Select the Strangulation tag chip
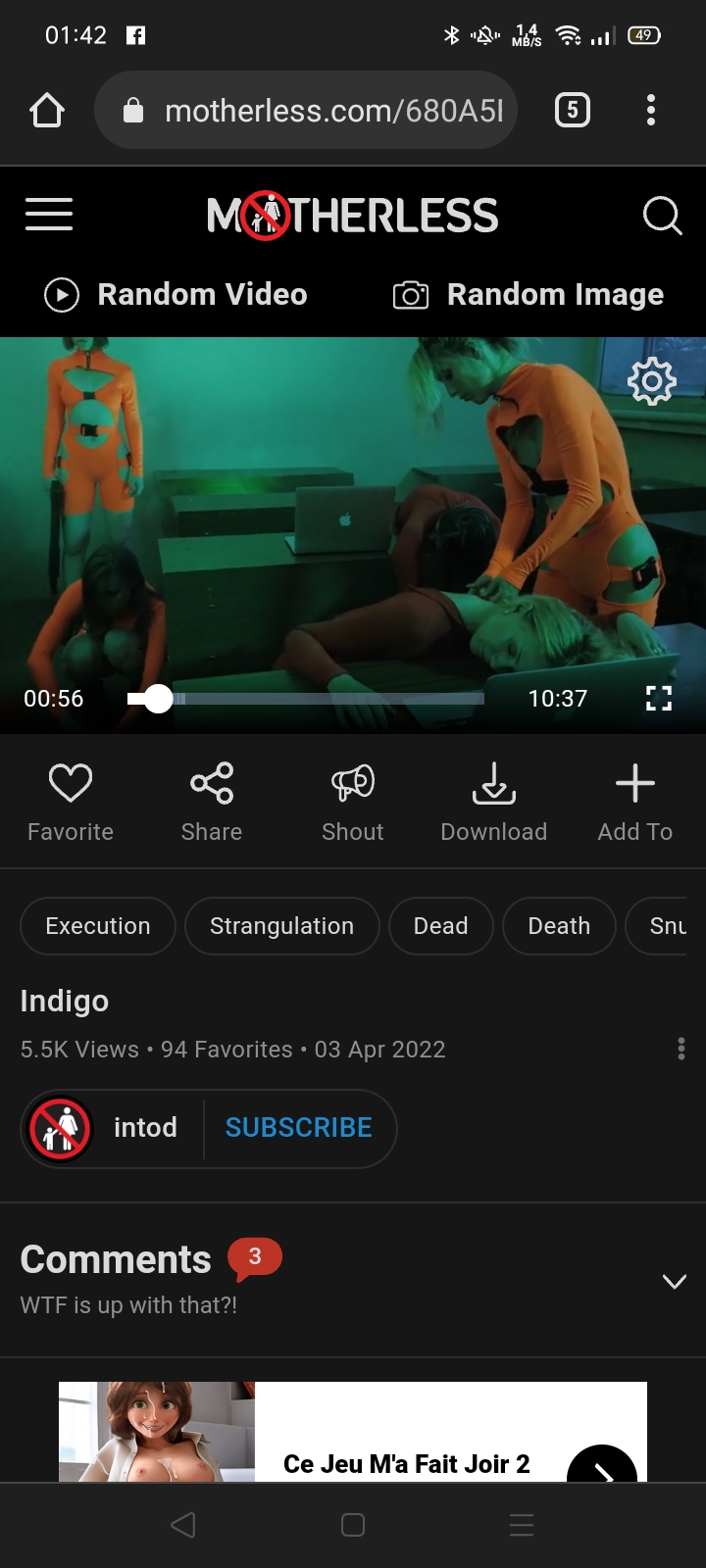Viewport: 706px width, 1568px height. (281, 926)
